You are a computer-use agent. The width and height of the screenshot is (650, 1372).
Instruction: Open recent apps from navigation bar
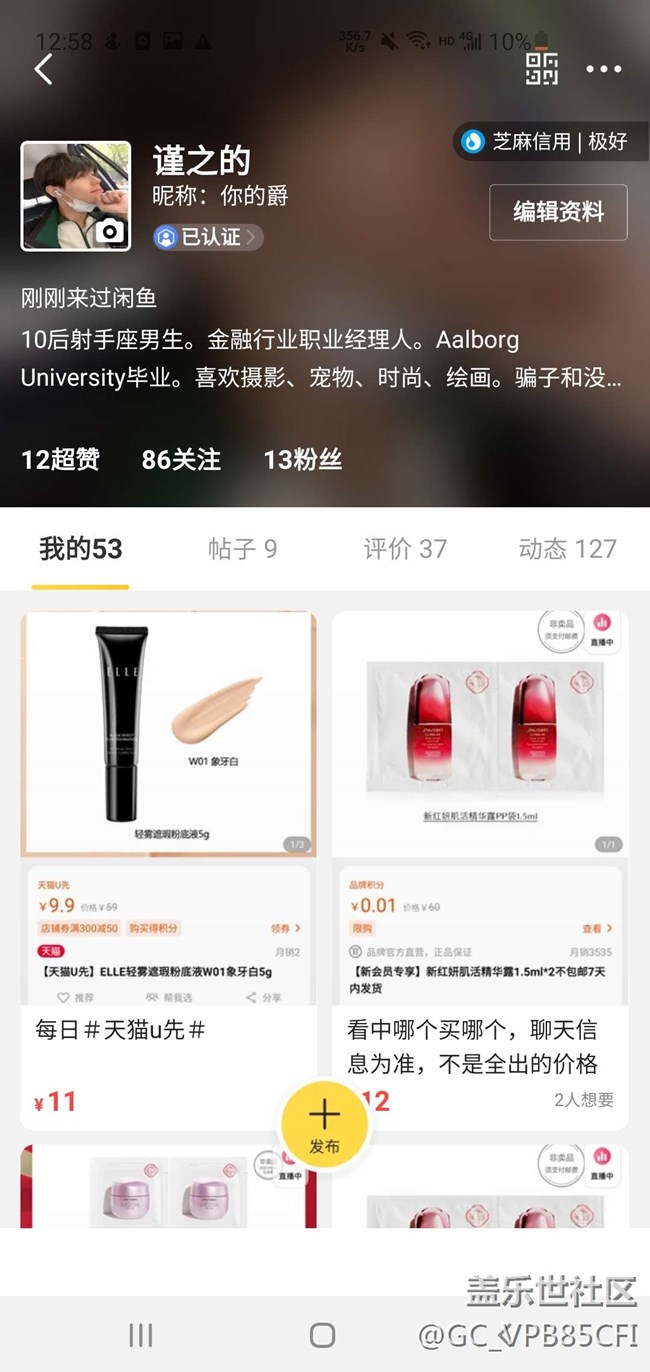click(x=141, y=1335)
